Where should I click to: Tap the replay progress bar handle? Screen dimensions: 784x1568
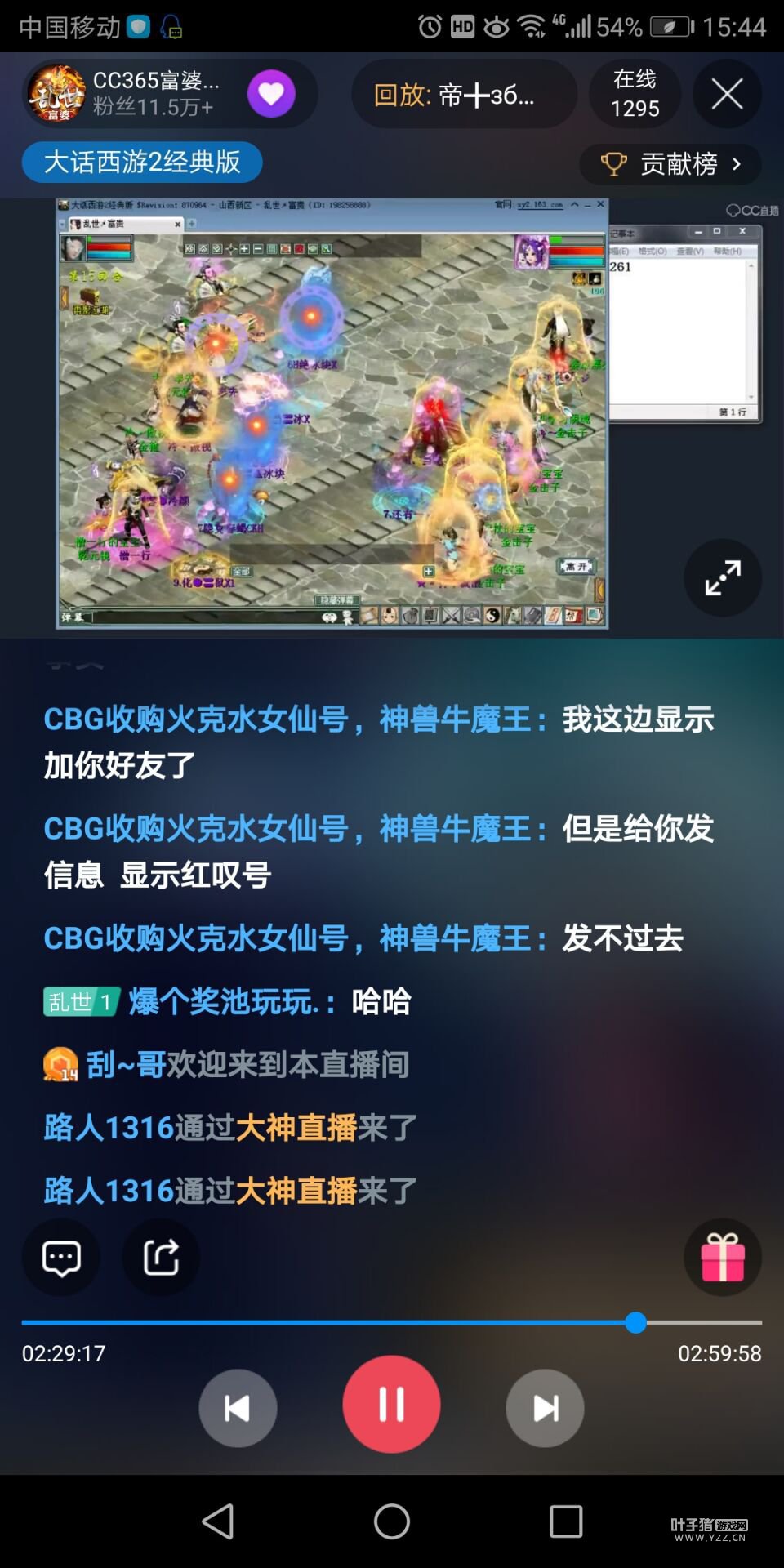pos(635,1322)
